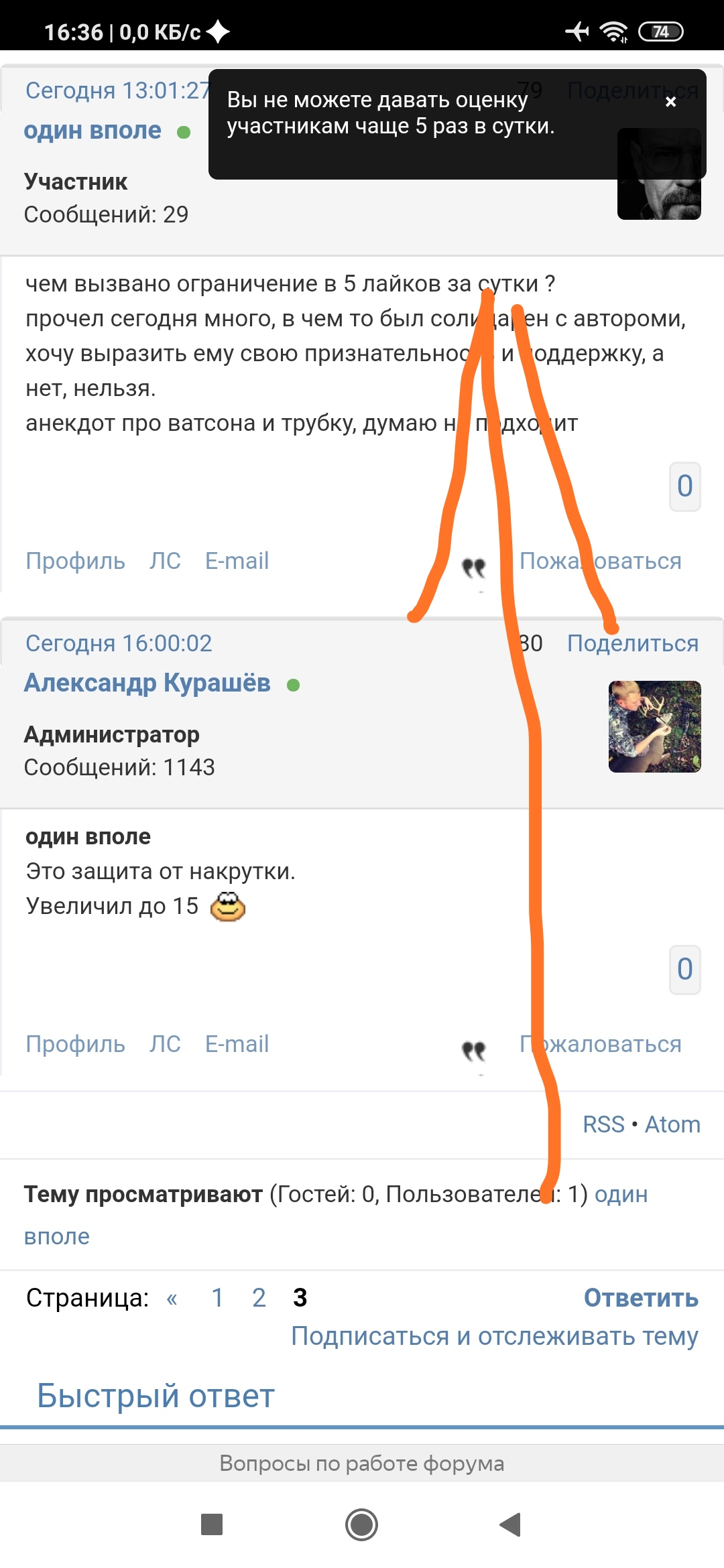Go to page 2 of the topic
Screen dimensions: 724x1568
pyautogui.click(x=259, y=1298)
